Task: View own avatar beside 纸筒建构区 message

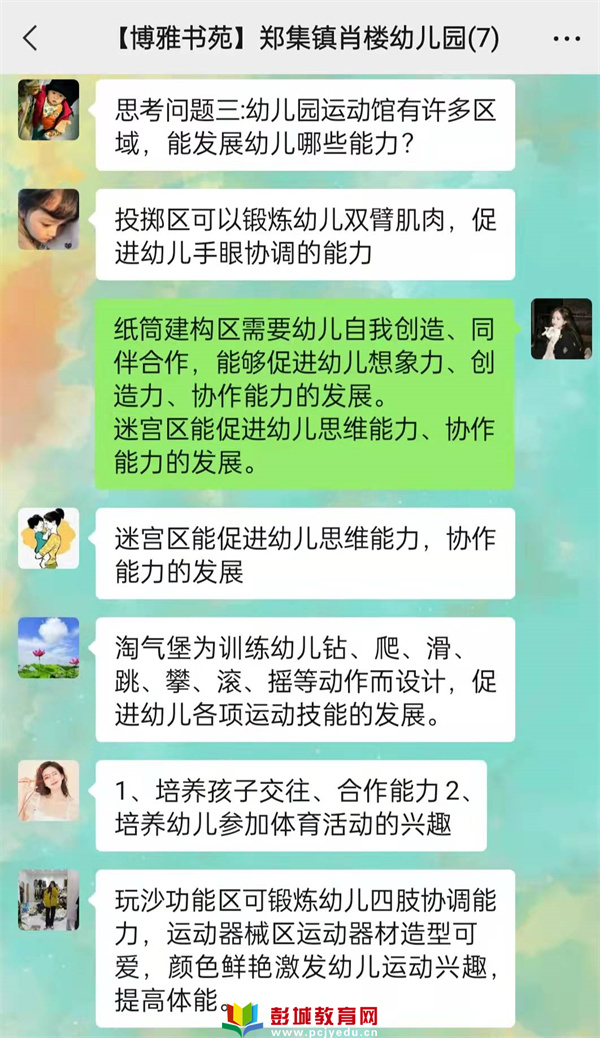Action: coord(561,329)
